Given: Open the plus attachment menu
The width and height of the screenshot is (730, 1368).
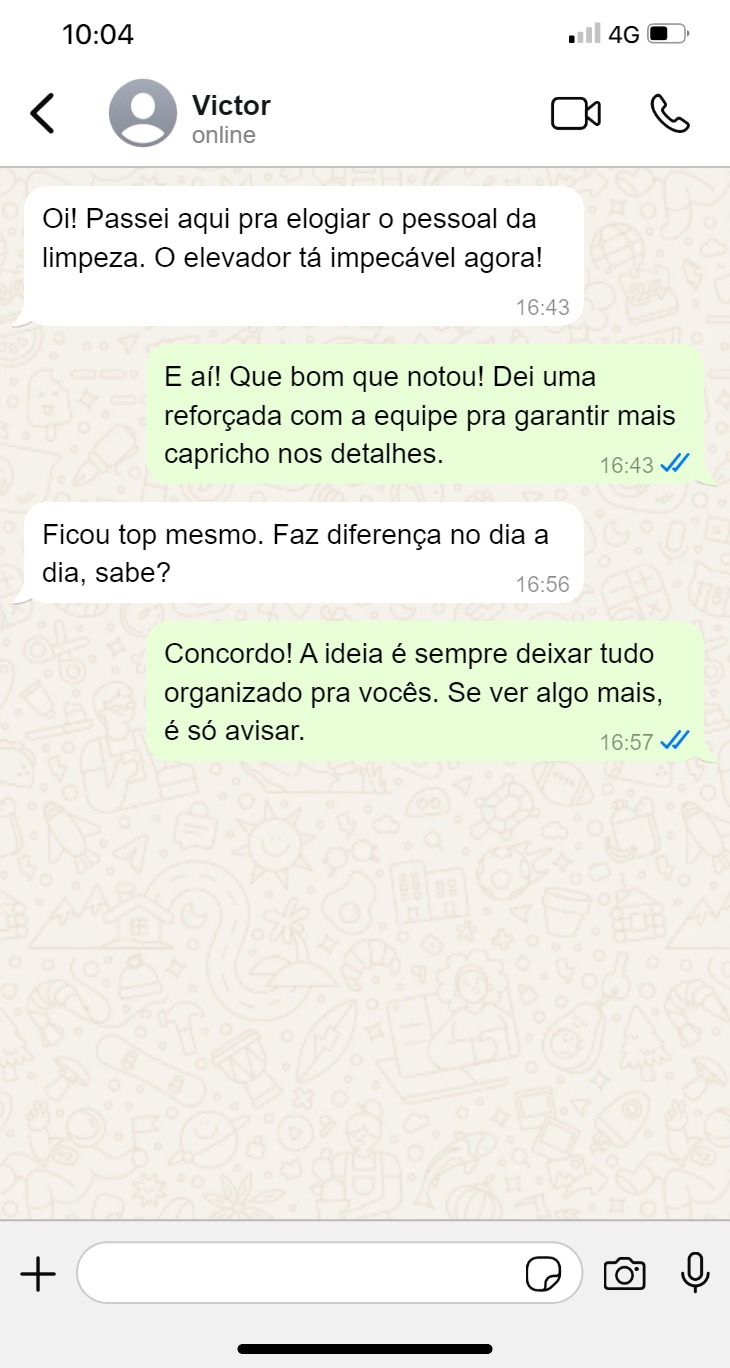Looking at the screenshot, I should coord(38,1274).
